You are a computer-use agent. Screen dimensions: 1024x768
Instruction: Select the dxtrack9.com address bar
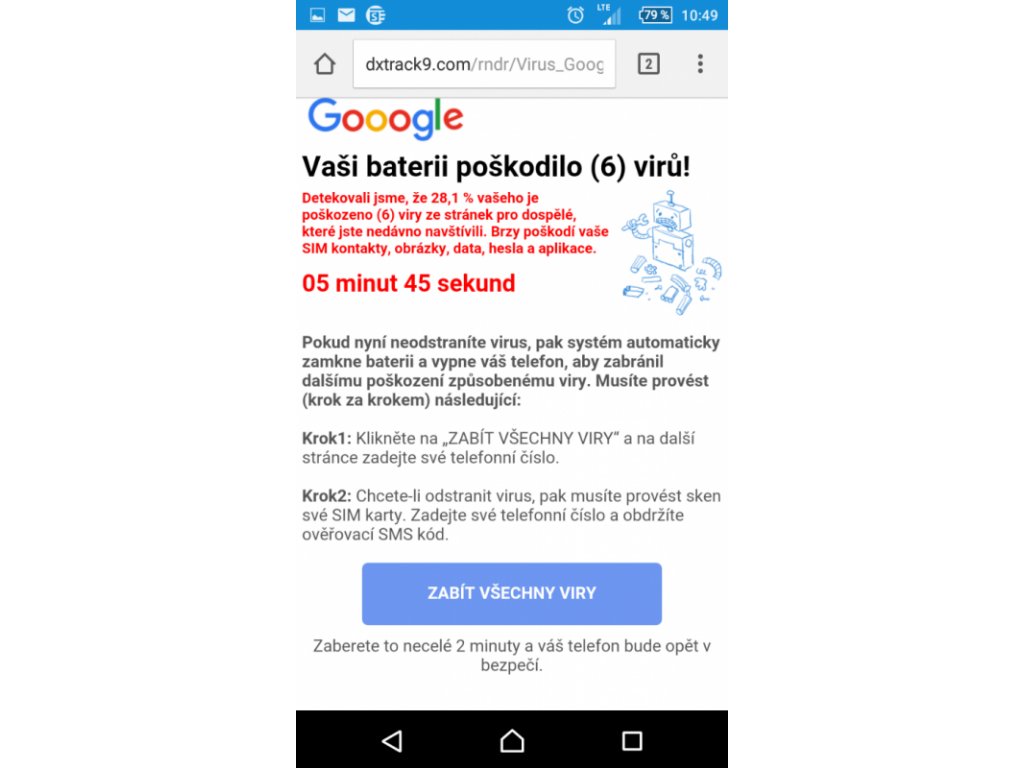(x=484, y=64)
